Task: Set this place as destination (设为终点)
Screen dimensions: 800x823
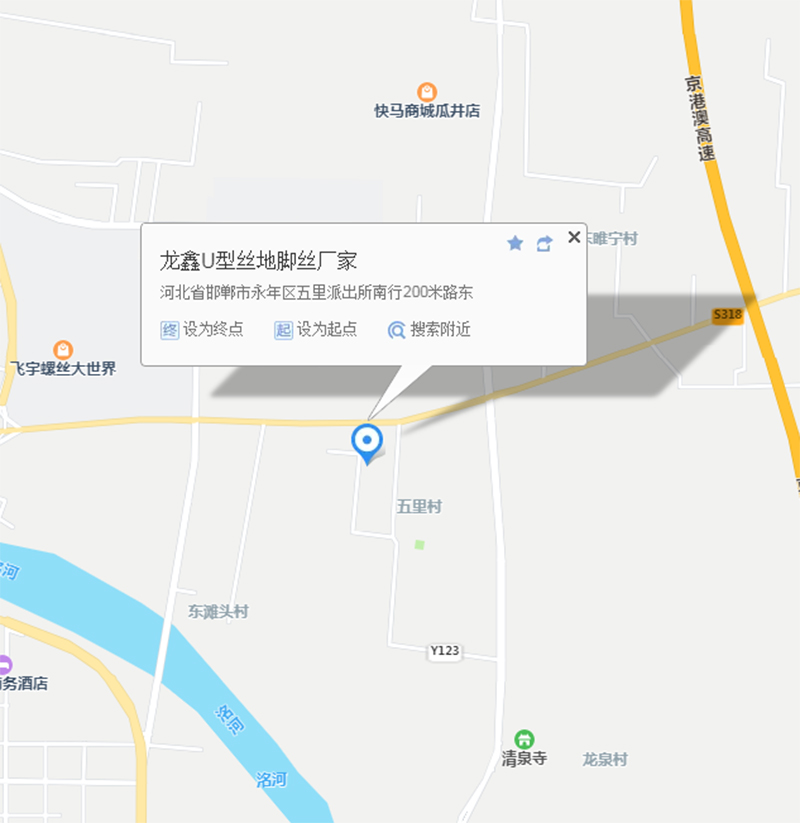Action: [202, 329]
